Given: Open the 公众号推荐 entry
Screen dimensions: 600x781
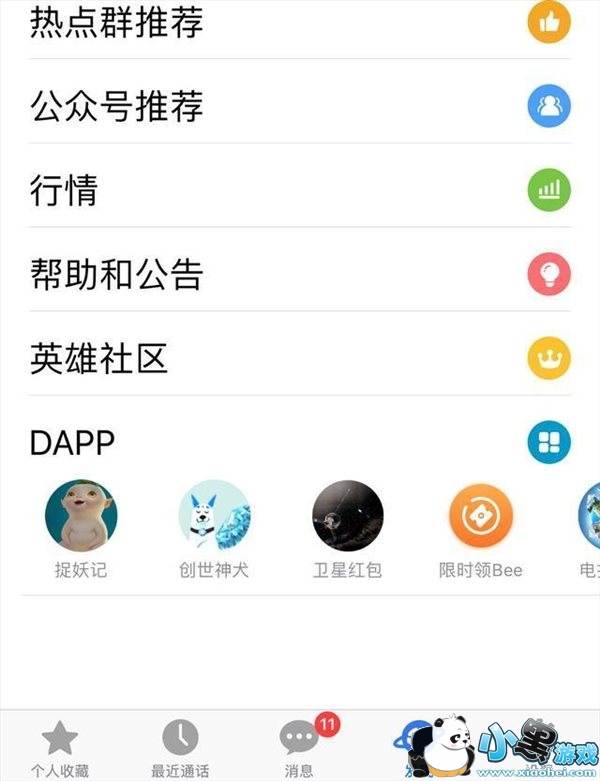Looking at the screenshot, I should 300,106.
